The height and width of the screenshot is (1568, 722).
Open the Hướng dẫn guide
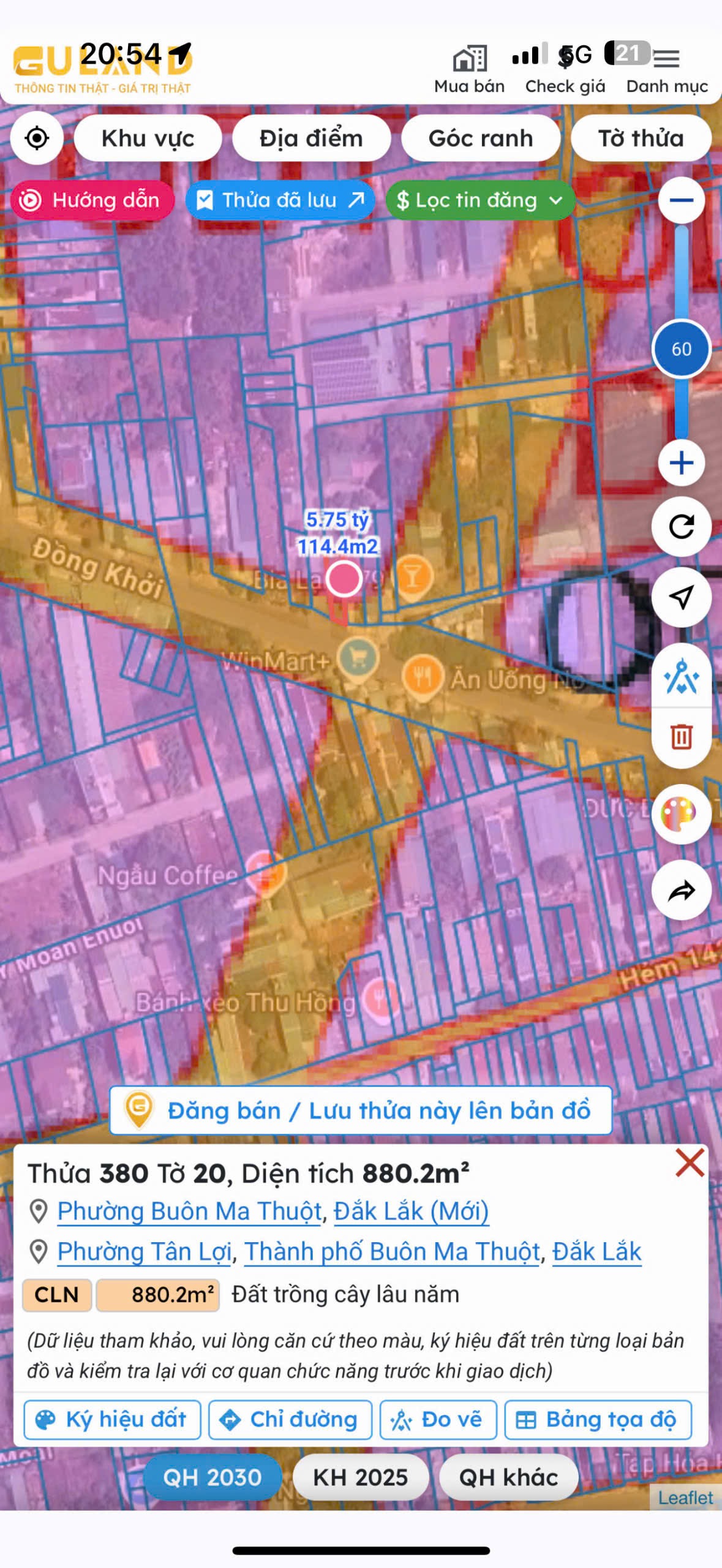click(x=92, y=200)
